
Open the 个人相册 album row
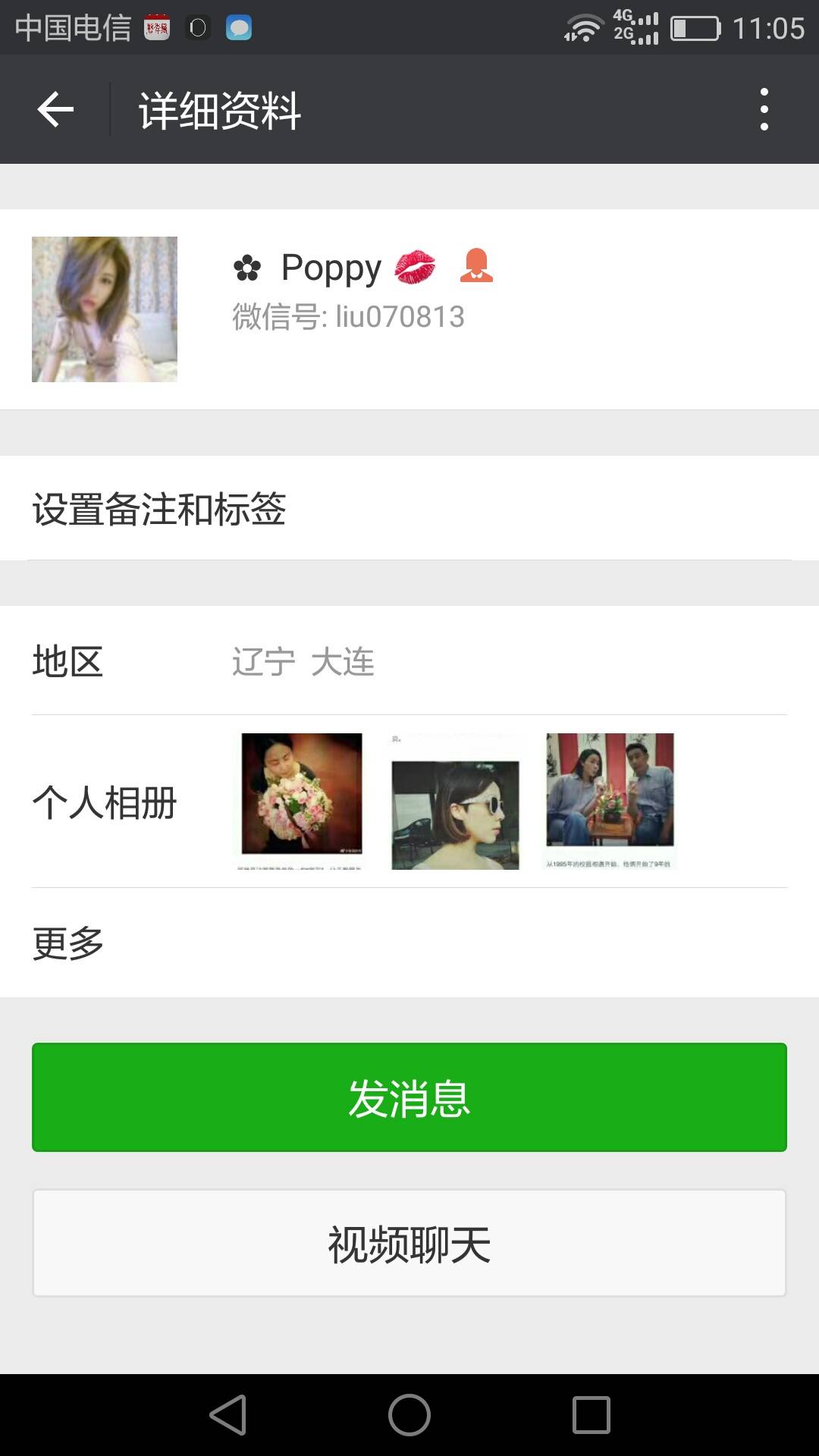[409, 802]
